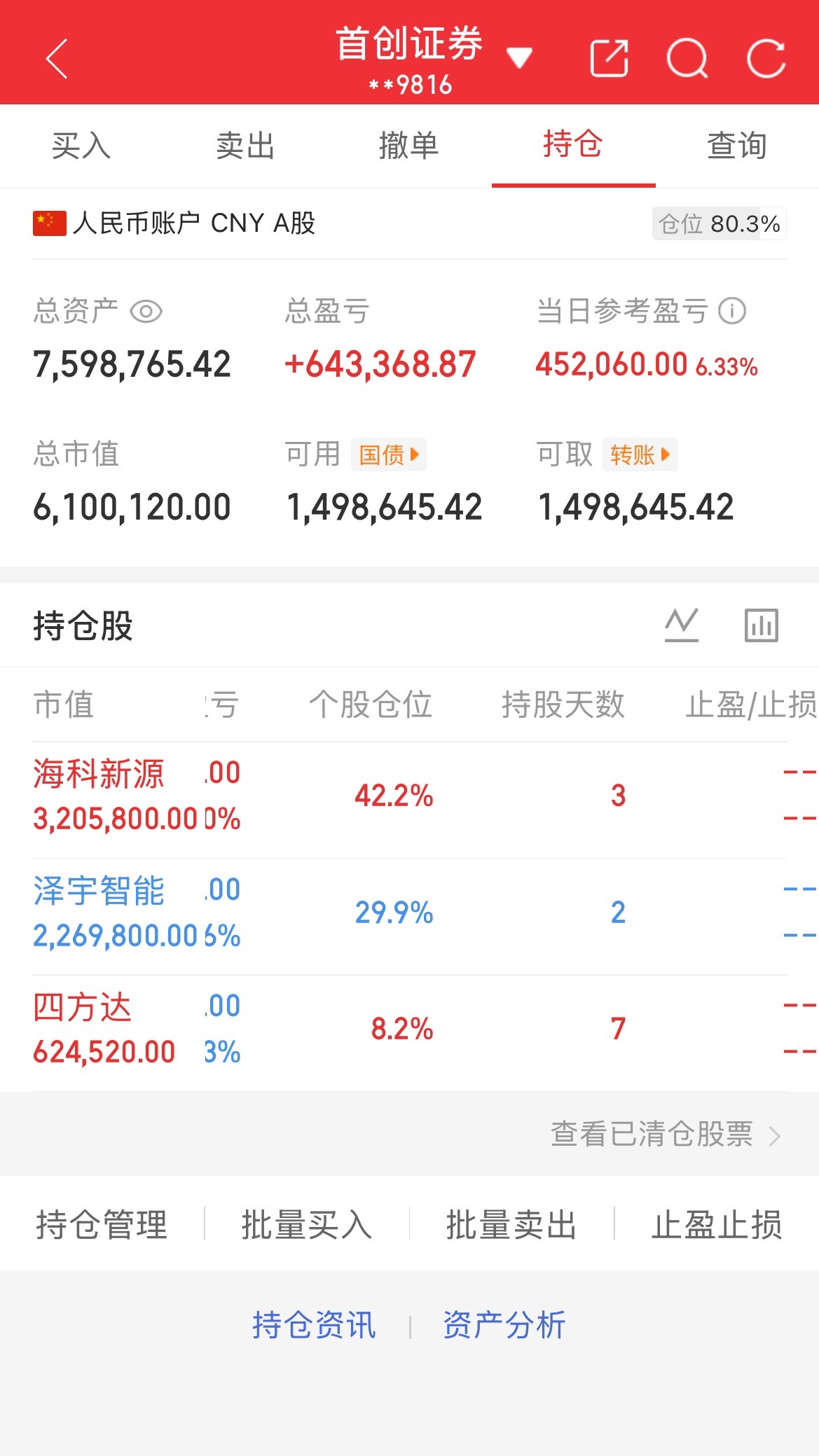Expand the 转账 option beside 可取

point(638,455)
